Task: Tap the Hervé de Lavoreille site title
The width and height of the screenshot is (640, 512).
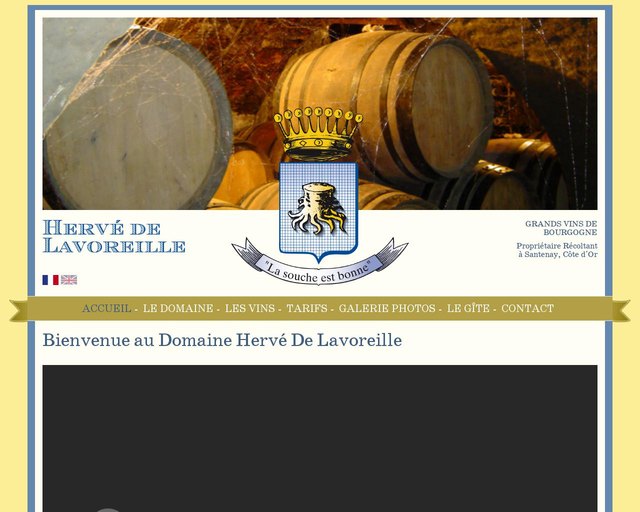Action: click(113, 237)
